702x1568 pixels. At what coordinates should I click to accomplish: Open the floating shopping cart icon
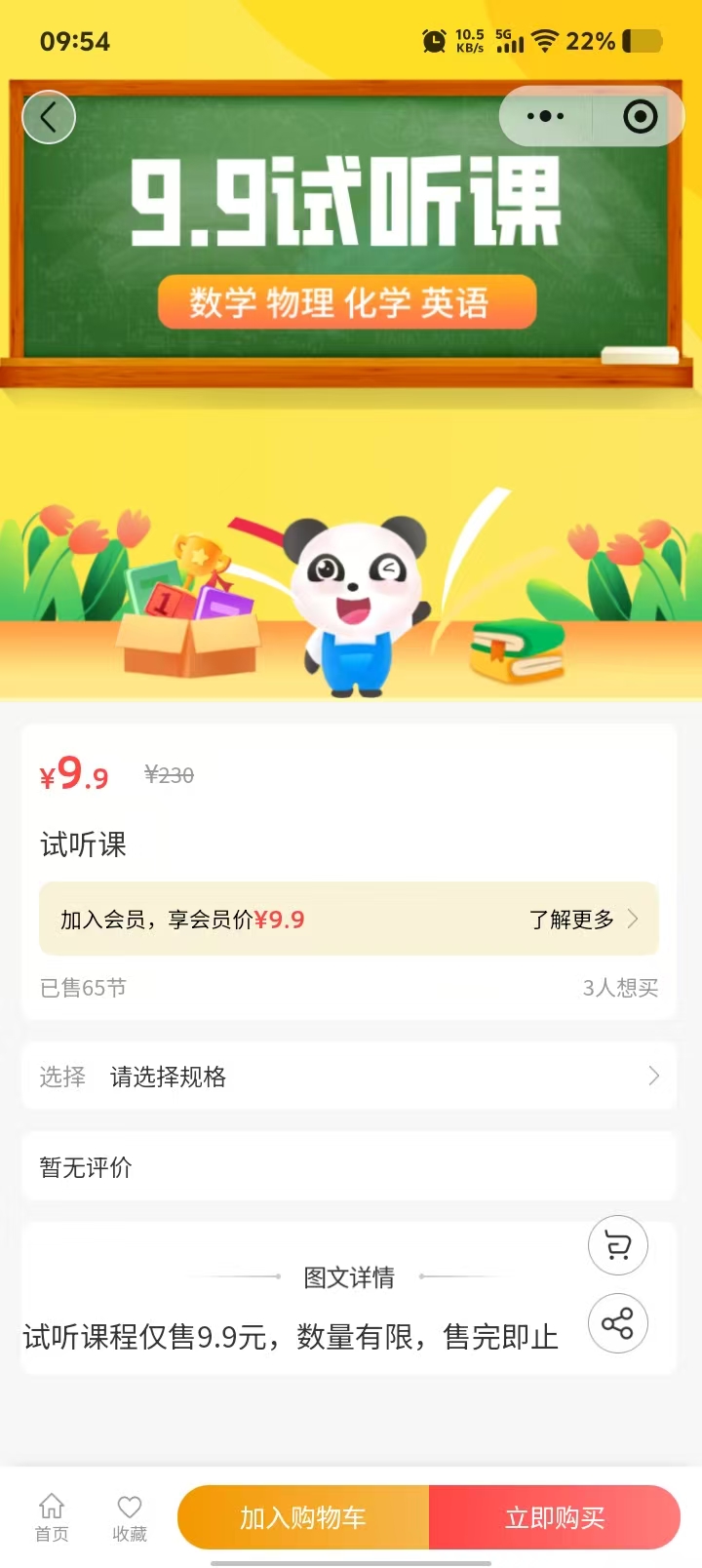pos(618,1245)
